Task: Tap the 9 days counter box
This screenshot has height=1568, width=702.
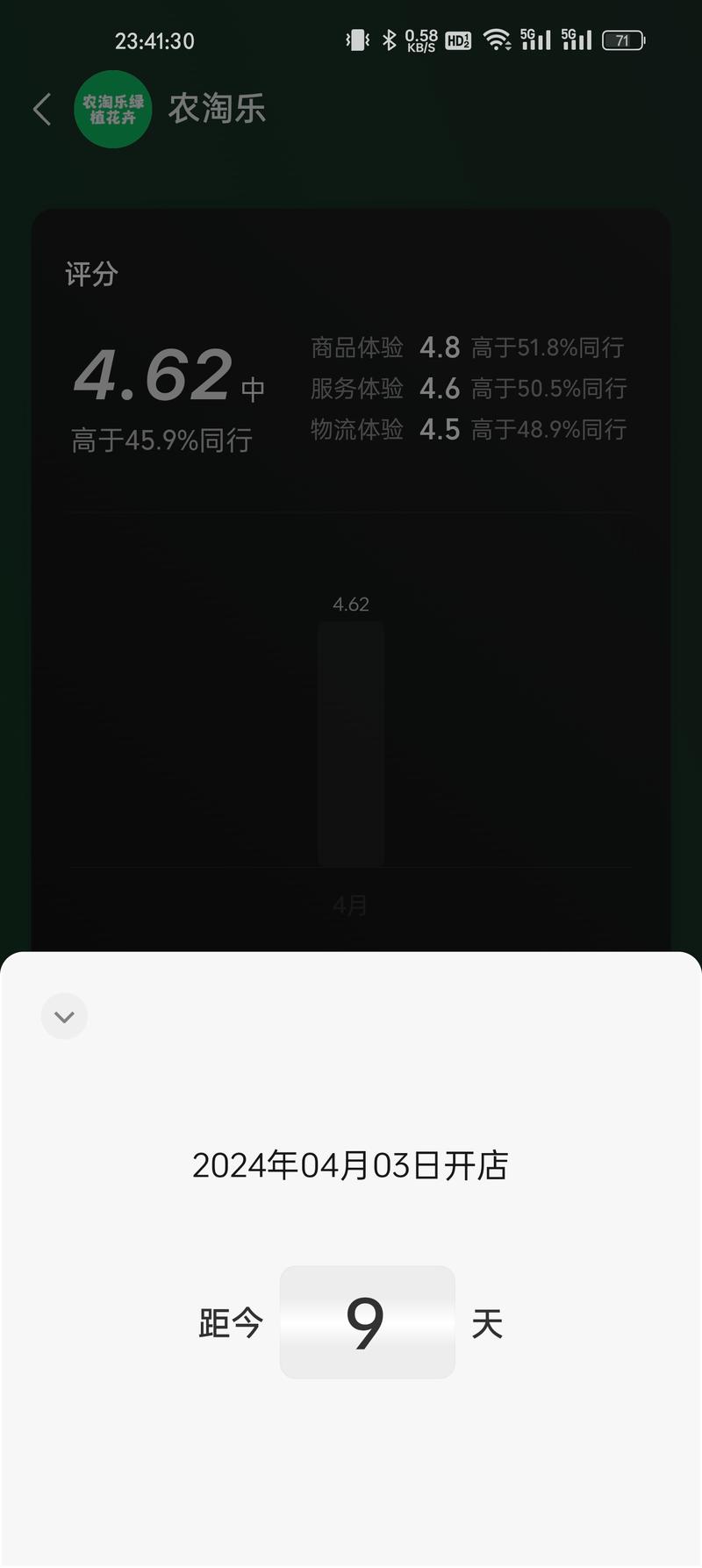Action: pyautogui.click(x=368, y=1323)
